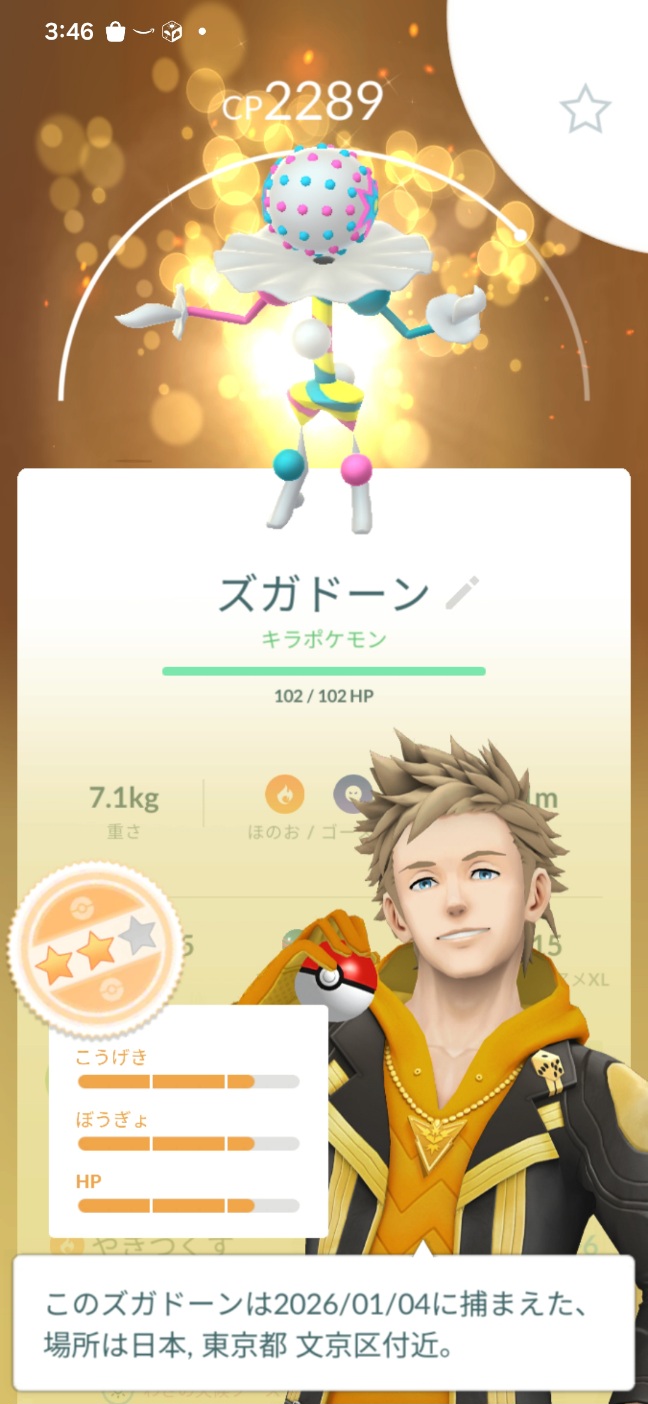Edit the ズガドーン nickname with the pencil
The image size is (648, 1404).
[x=462, y=593]
